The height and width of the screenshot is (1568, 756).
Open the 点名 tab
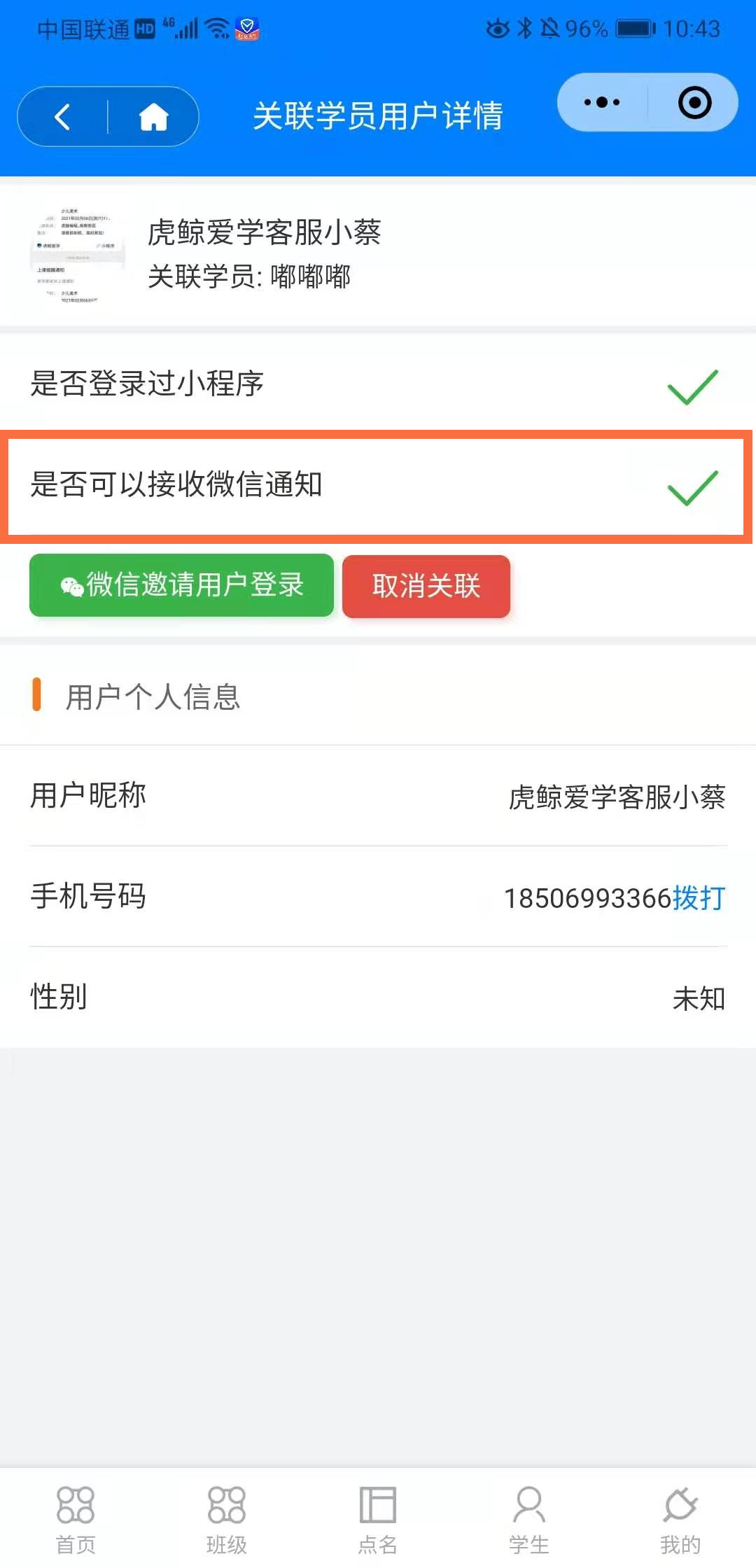click(x=378, y=1518)
